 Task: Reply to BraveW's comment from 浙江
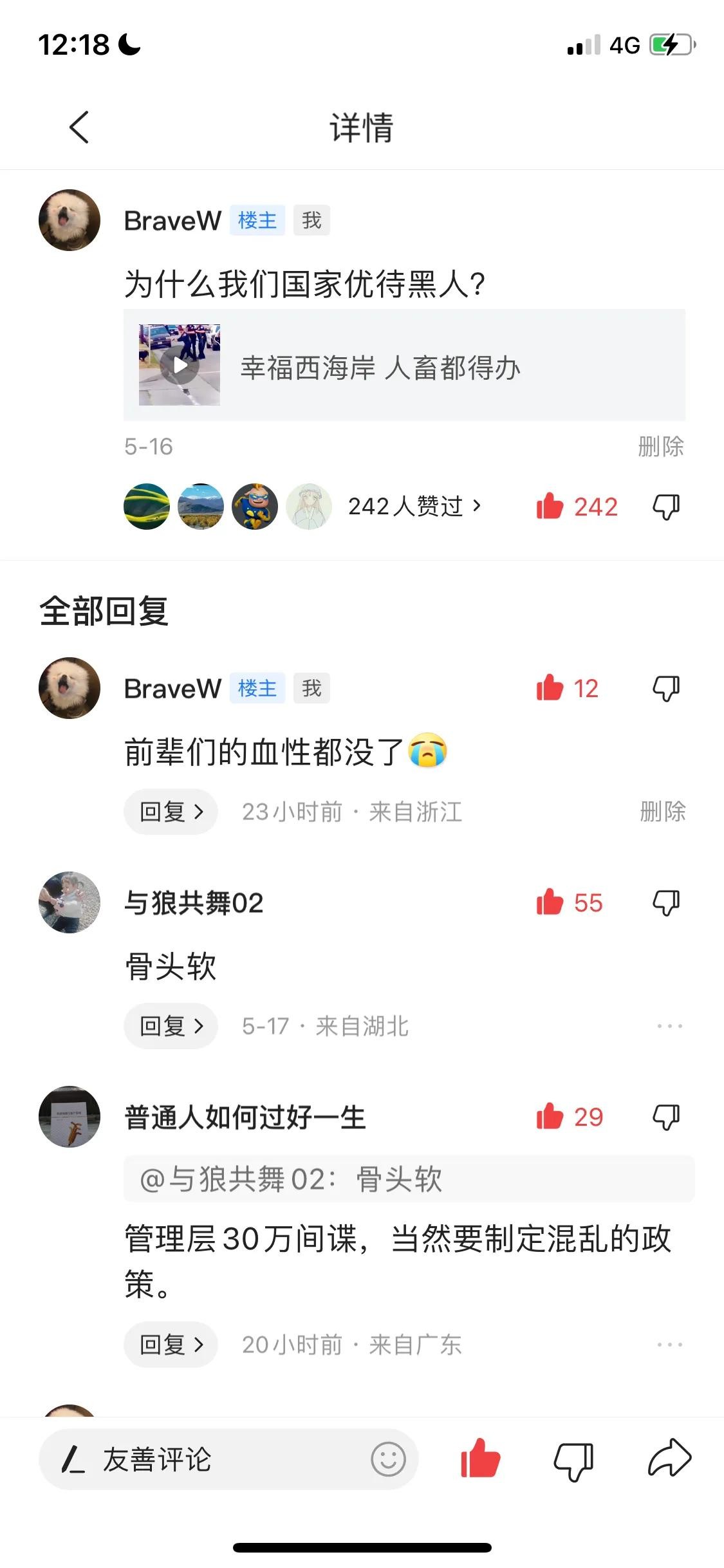[171, 812]
